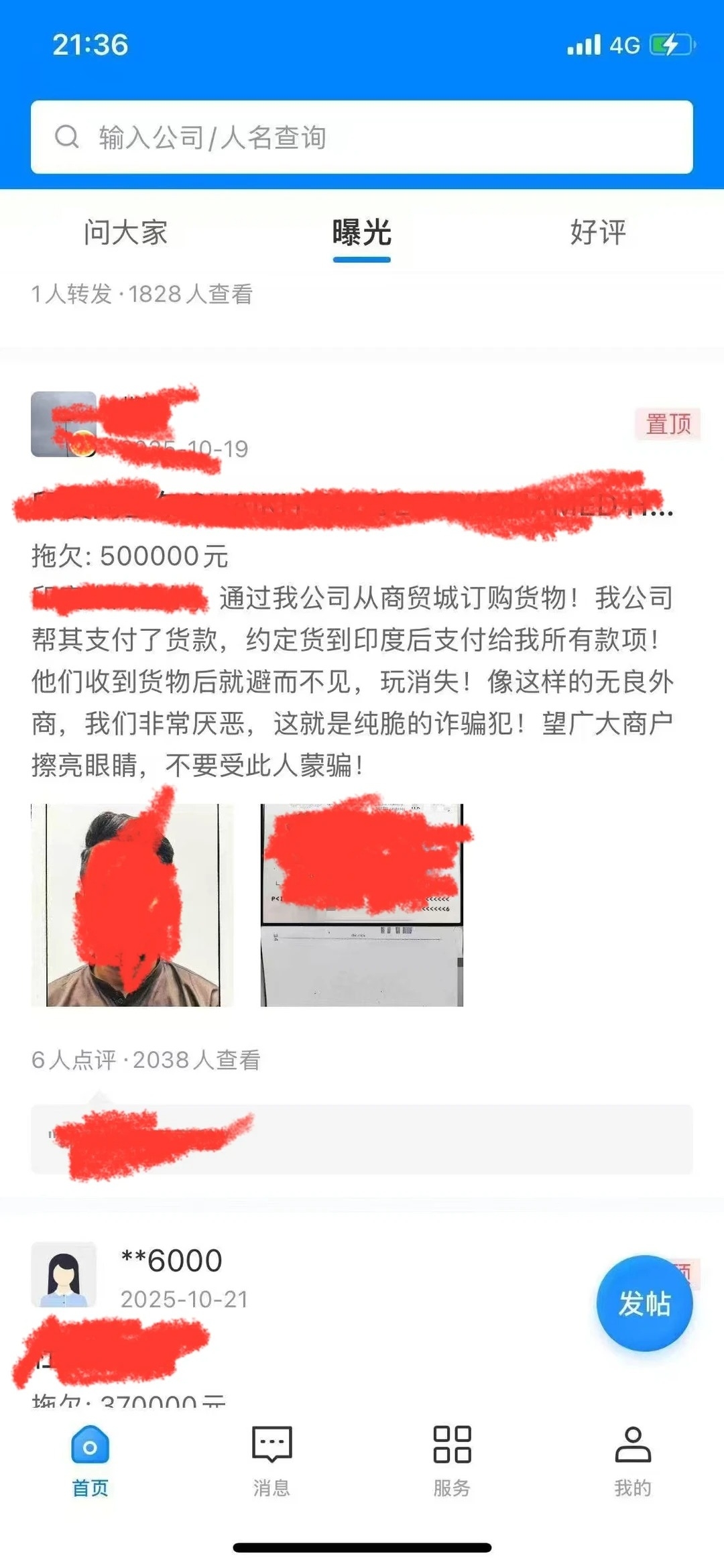The image size is (724, 1568).
Task: Go to the 首页 home tab
Action: [90, 1457]
